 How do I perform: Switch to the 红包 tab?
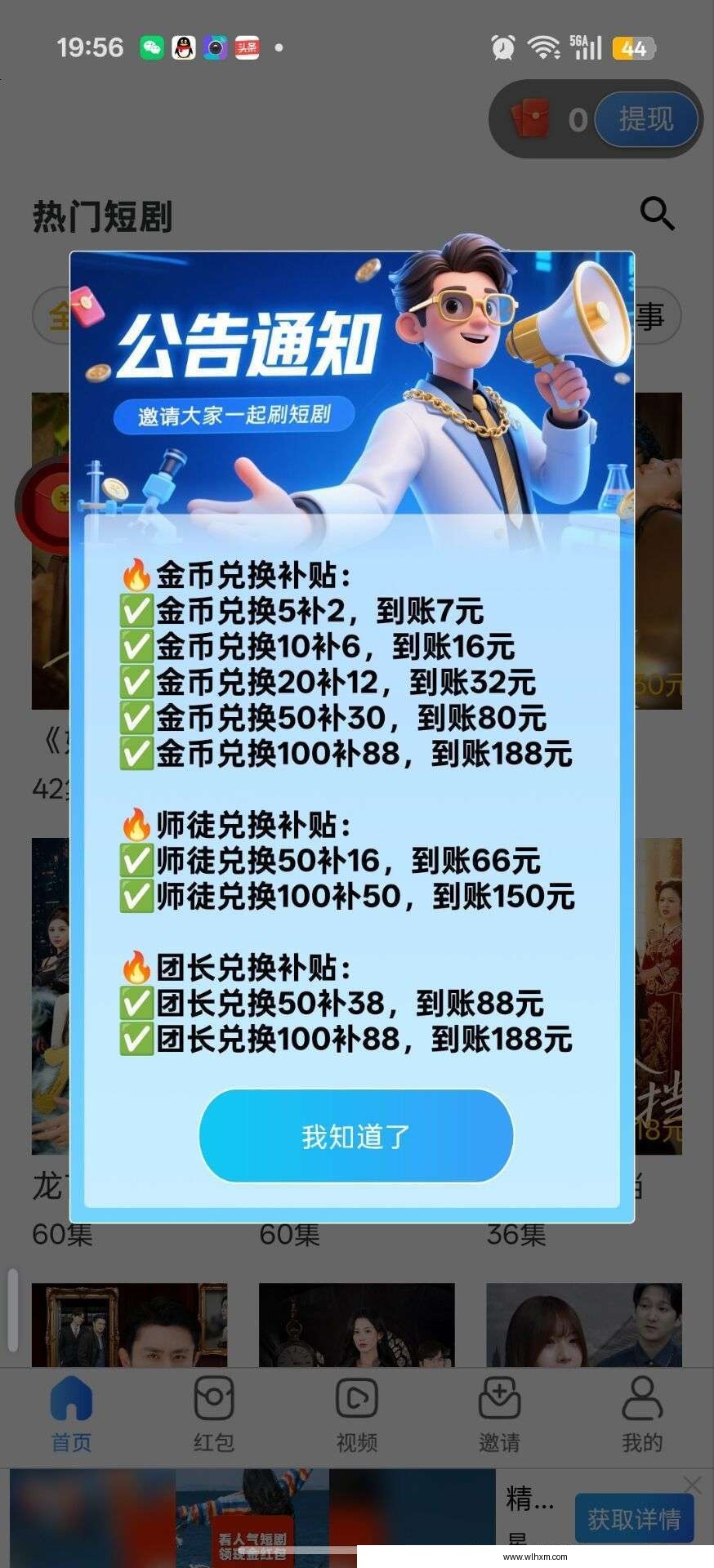tap(214, 1414)
